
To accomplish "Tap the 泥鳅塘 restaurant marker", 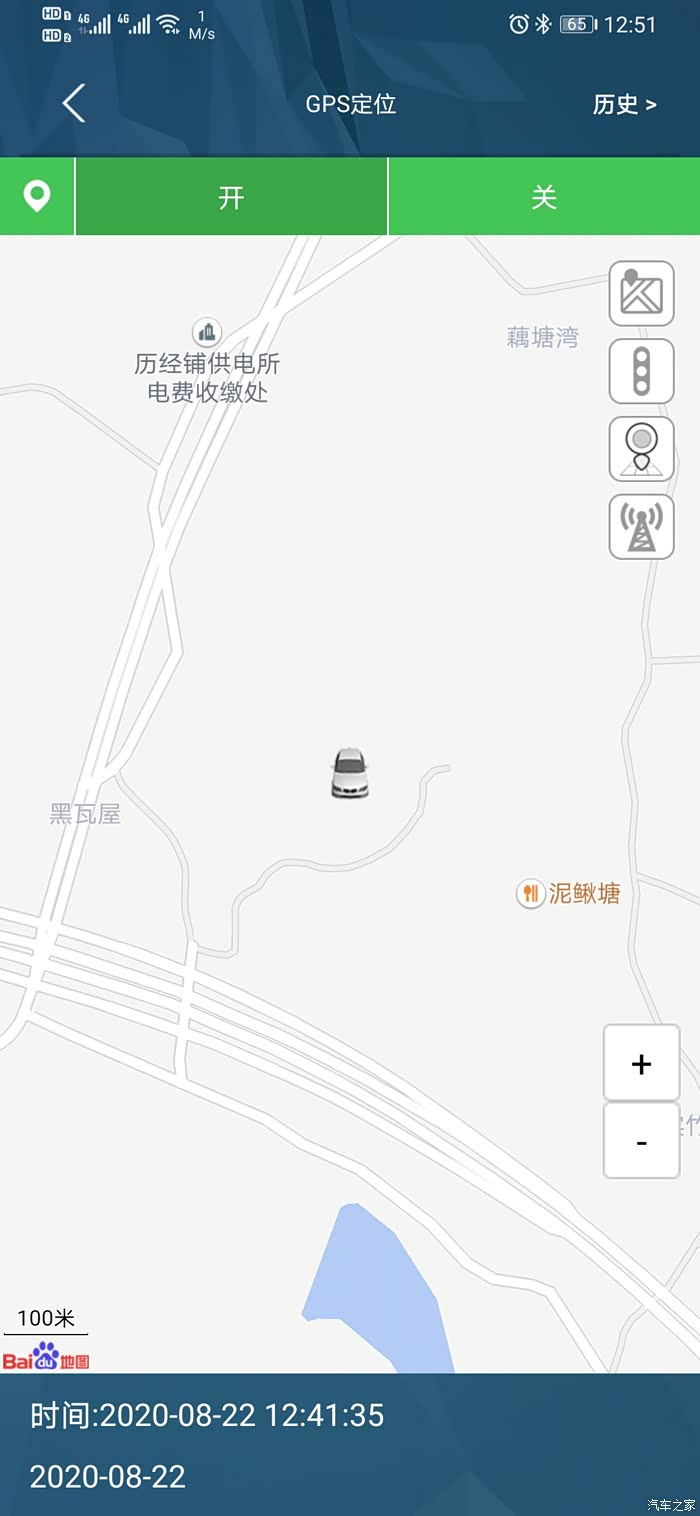I will (x=530, y=893).
